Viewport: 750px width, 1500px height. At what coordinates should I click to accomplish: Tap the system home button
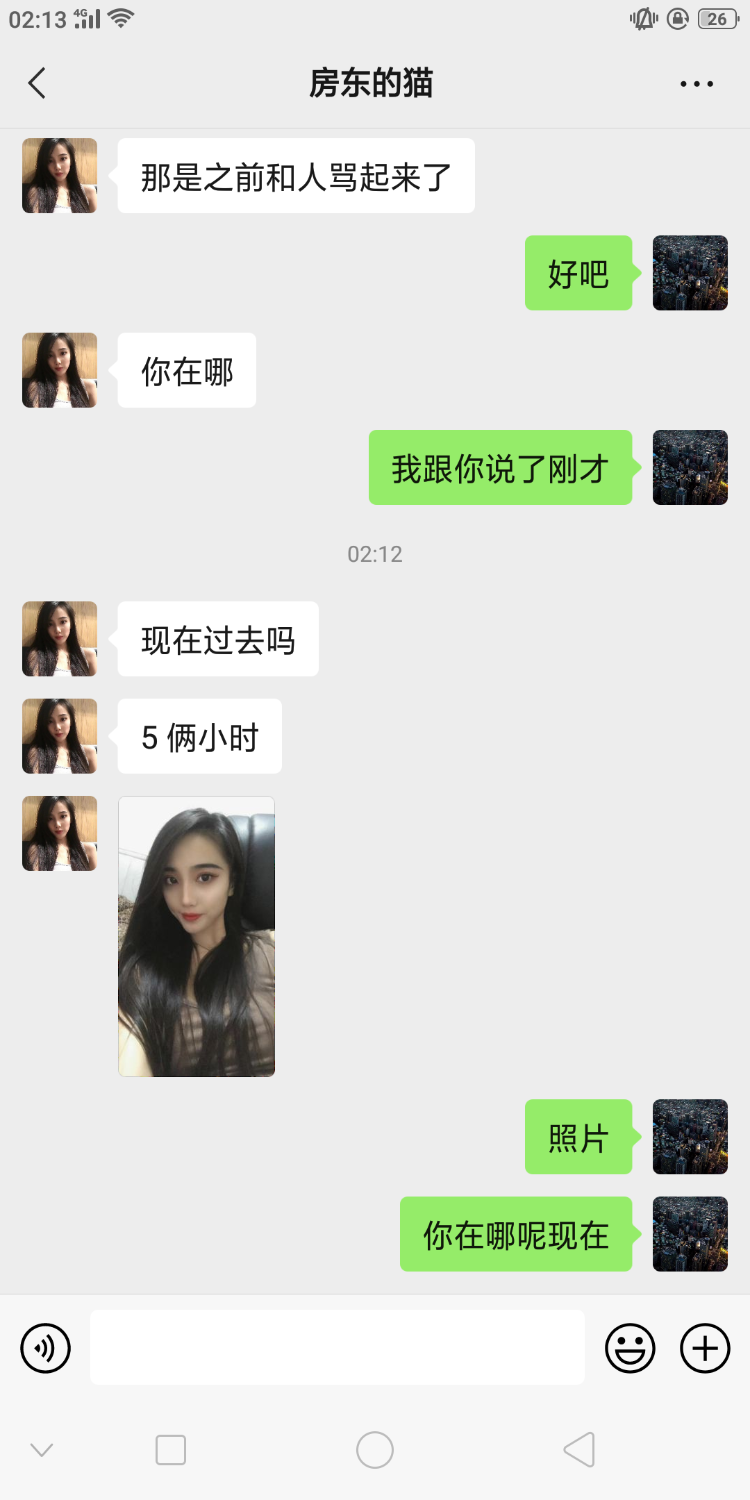[375, 1449]
